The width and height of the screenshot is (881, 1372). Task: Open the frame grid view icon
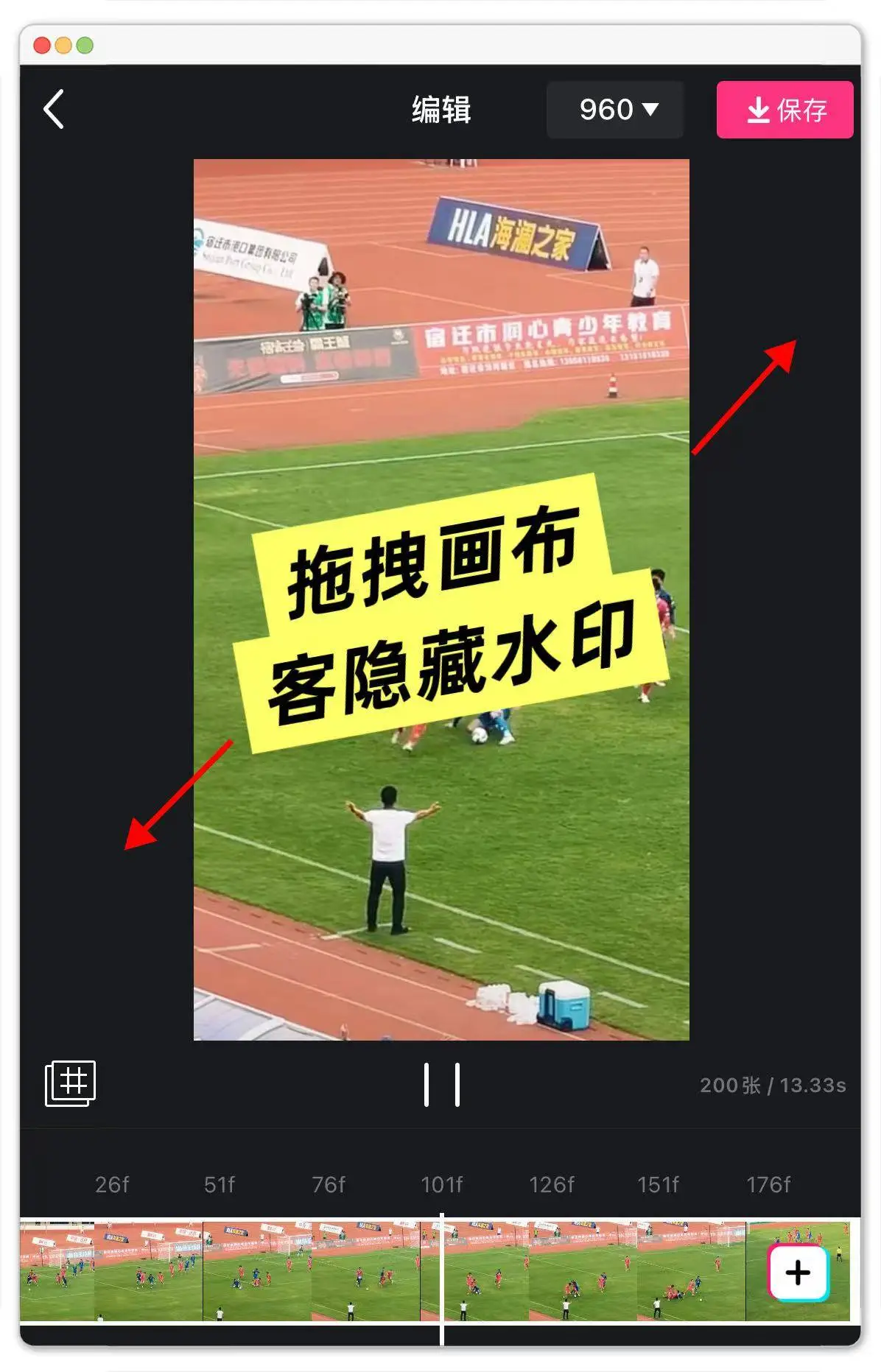71,1083
